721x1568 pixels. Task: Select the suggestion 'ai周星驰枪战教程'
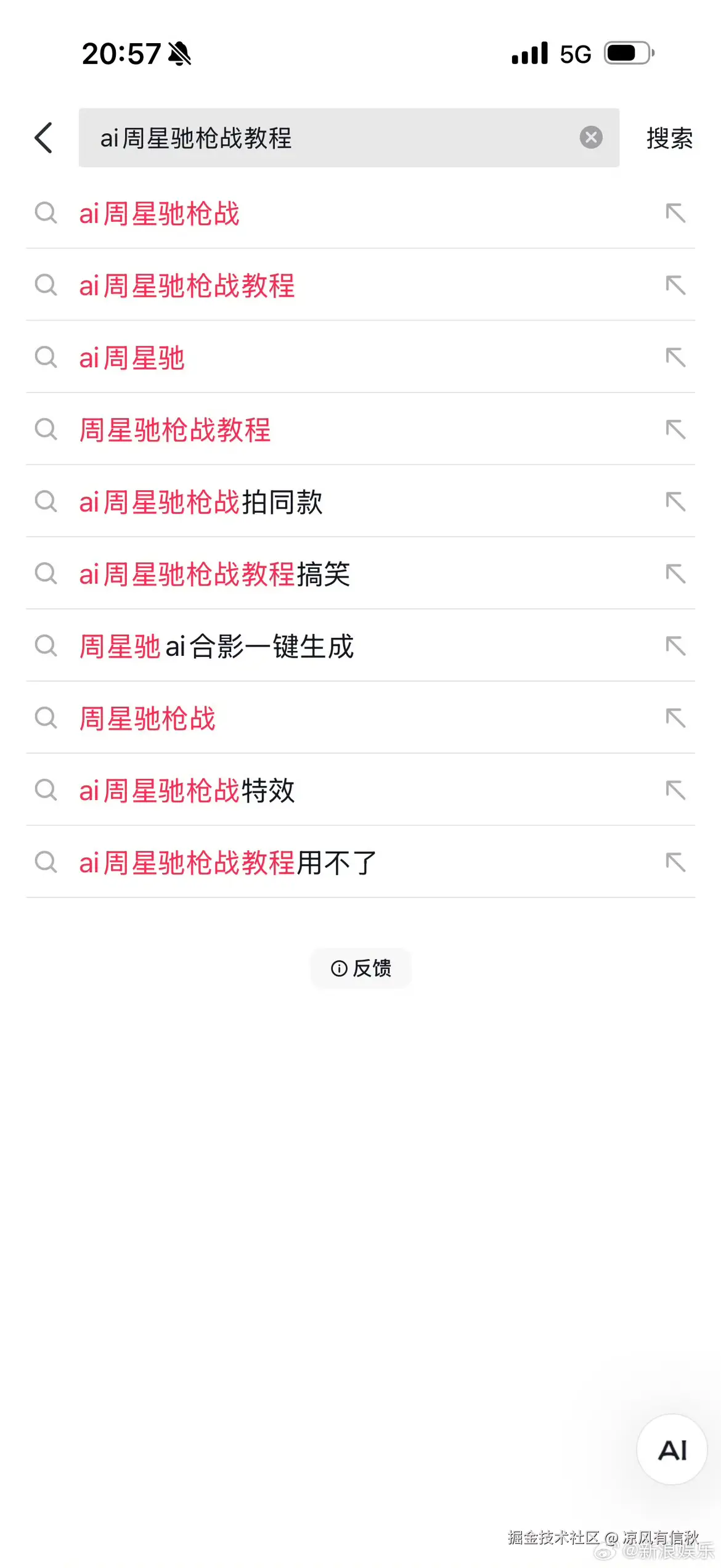click(187, 285)
